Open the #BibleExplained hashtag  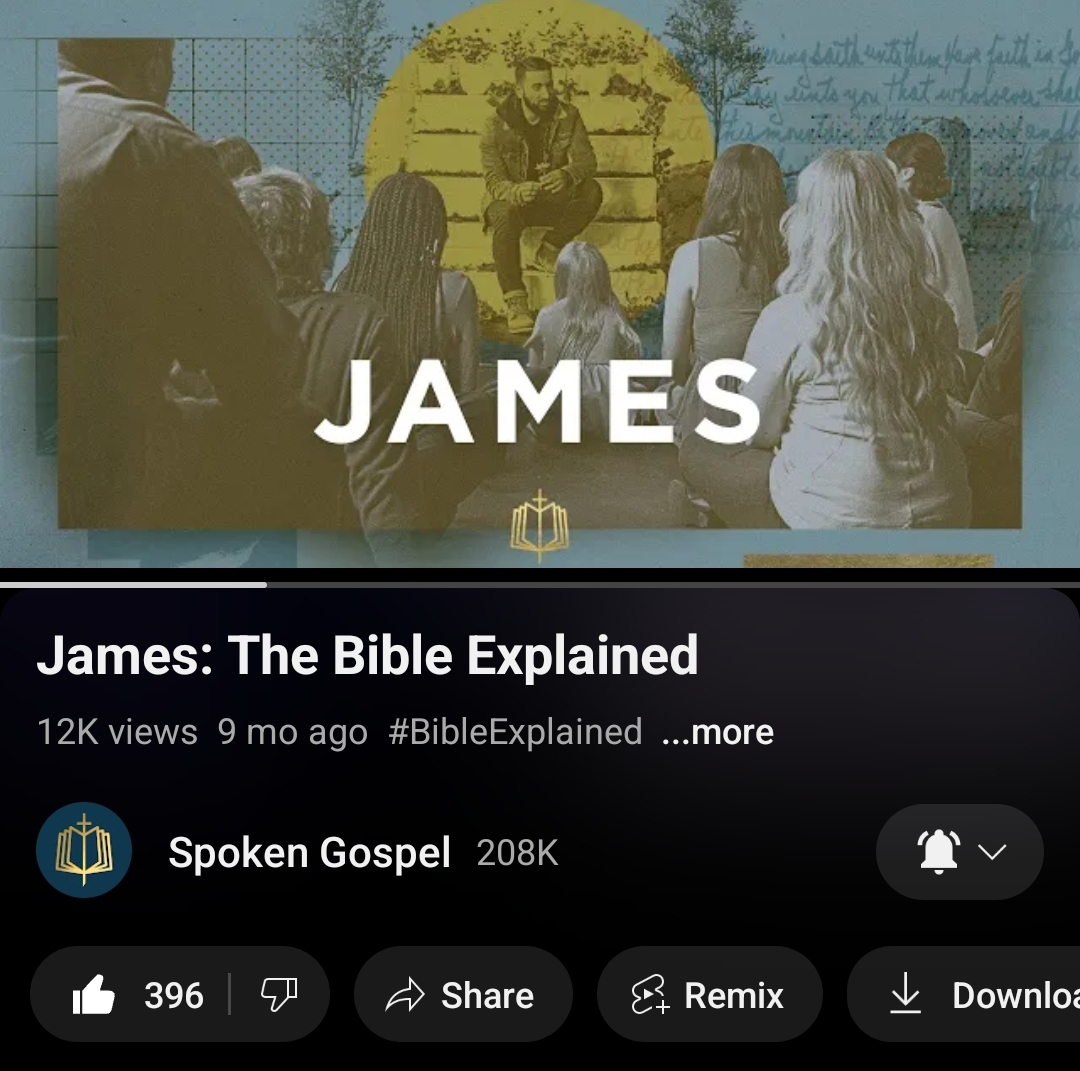[515, 731]
